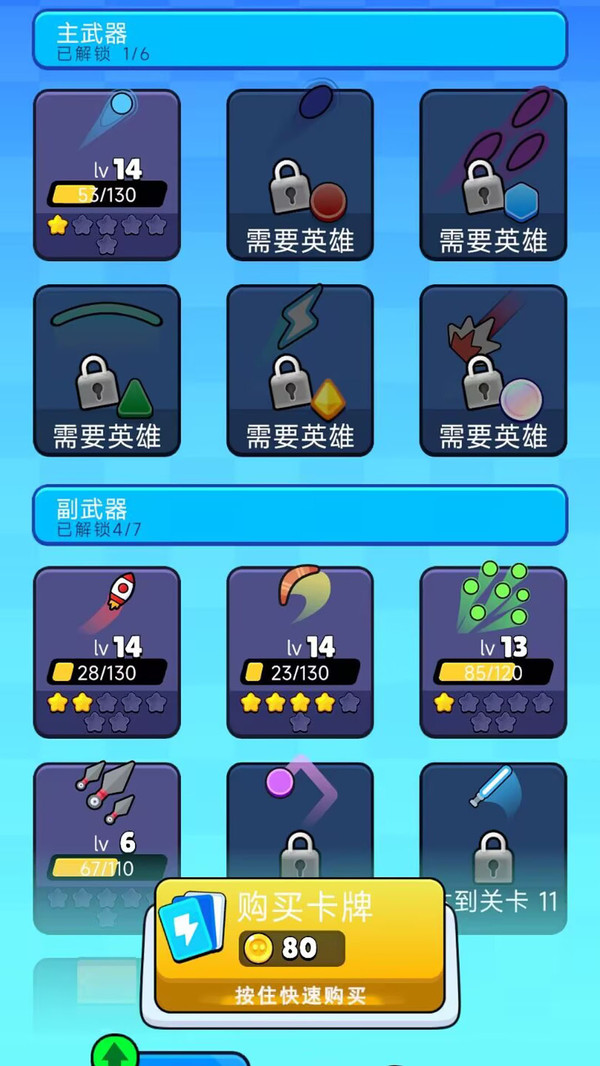Tap the locked weapon needing the red hero
The image size is (600, 1066).
tap(300, 175)
